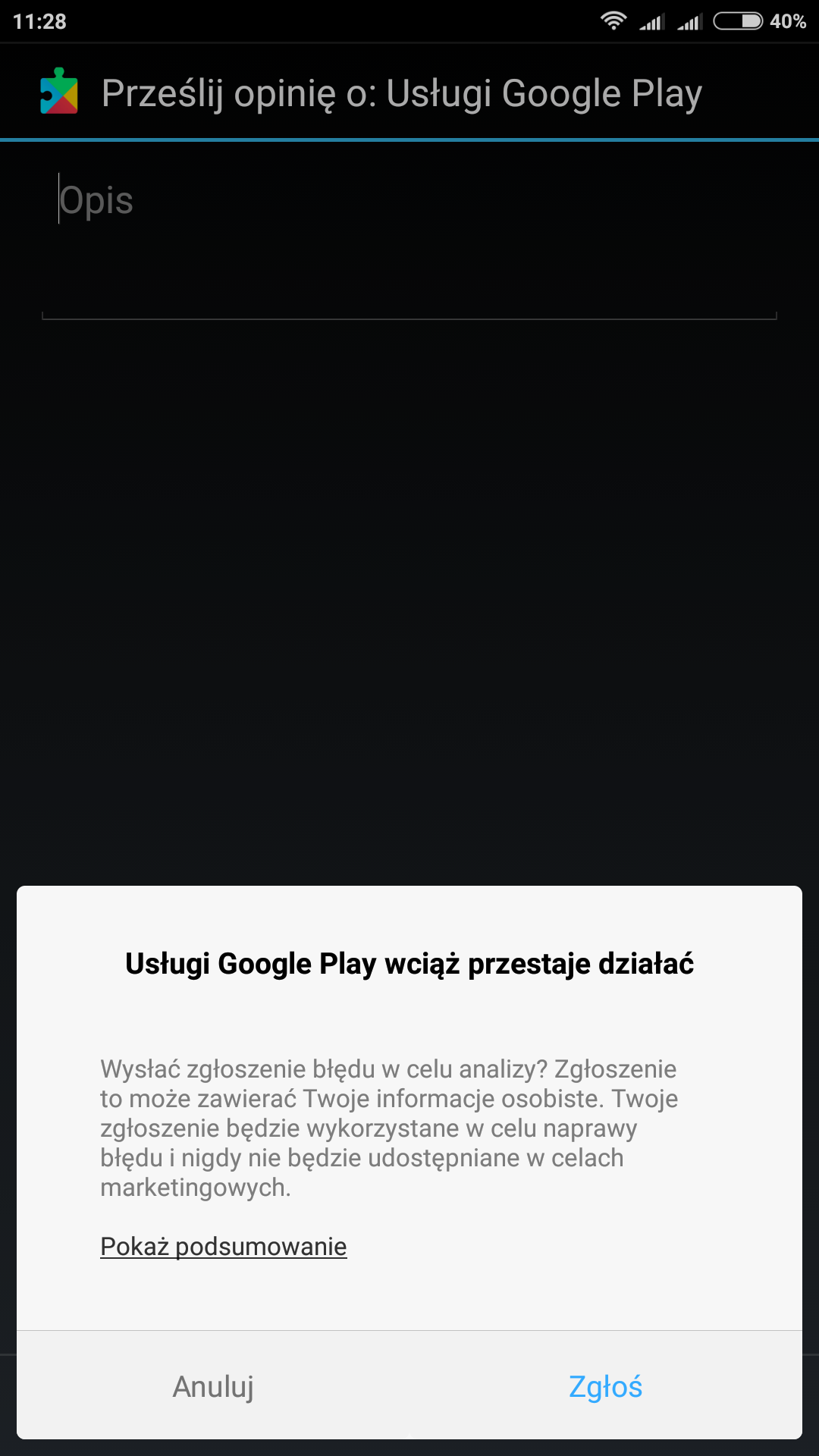Open the Pokaż podsumowanie link
This screenshot has height=1456, width=819.
[x=223, y=1246]
